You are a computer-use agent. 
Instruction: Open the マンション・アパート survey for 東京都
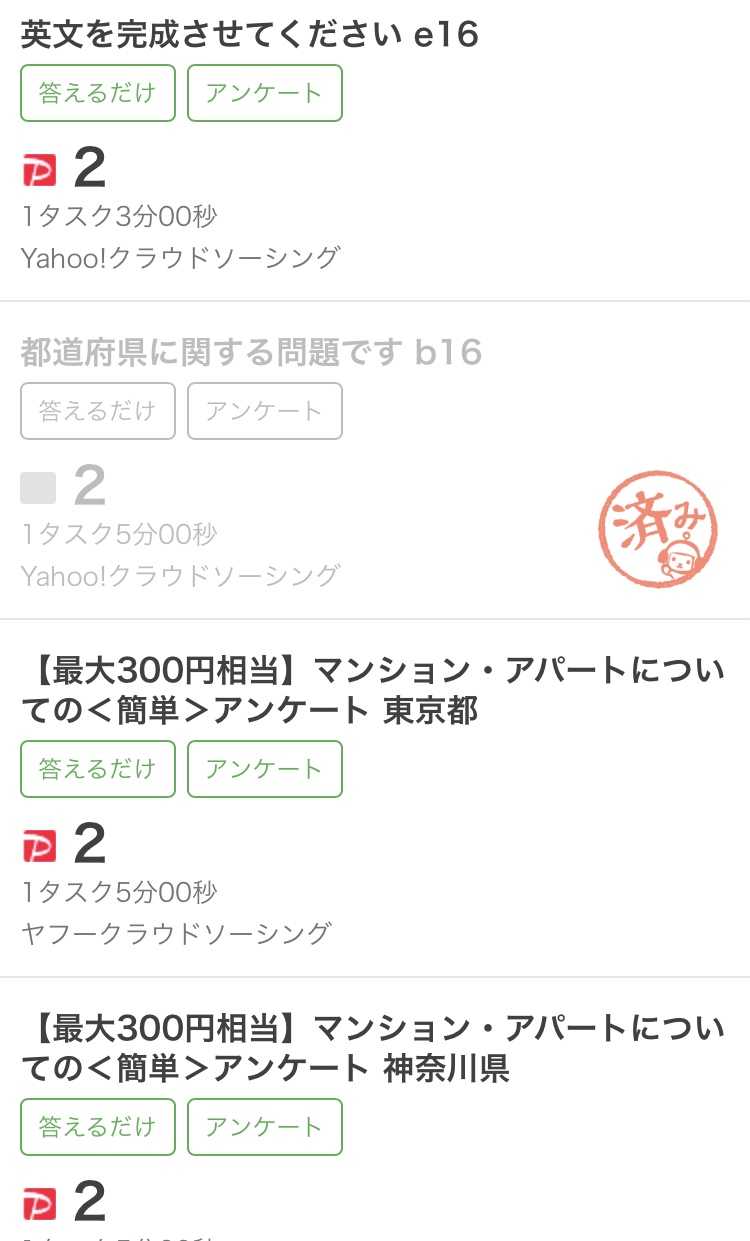click(372, 690)
